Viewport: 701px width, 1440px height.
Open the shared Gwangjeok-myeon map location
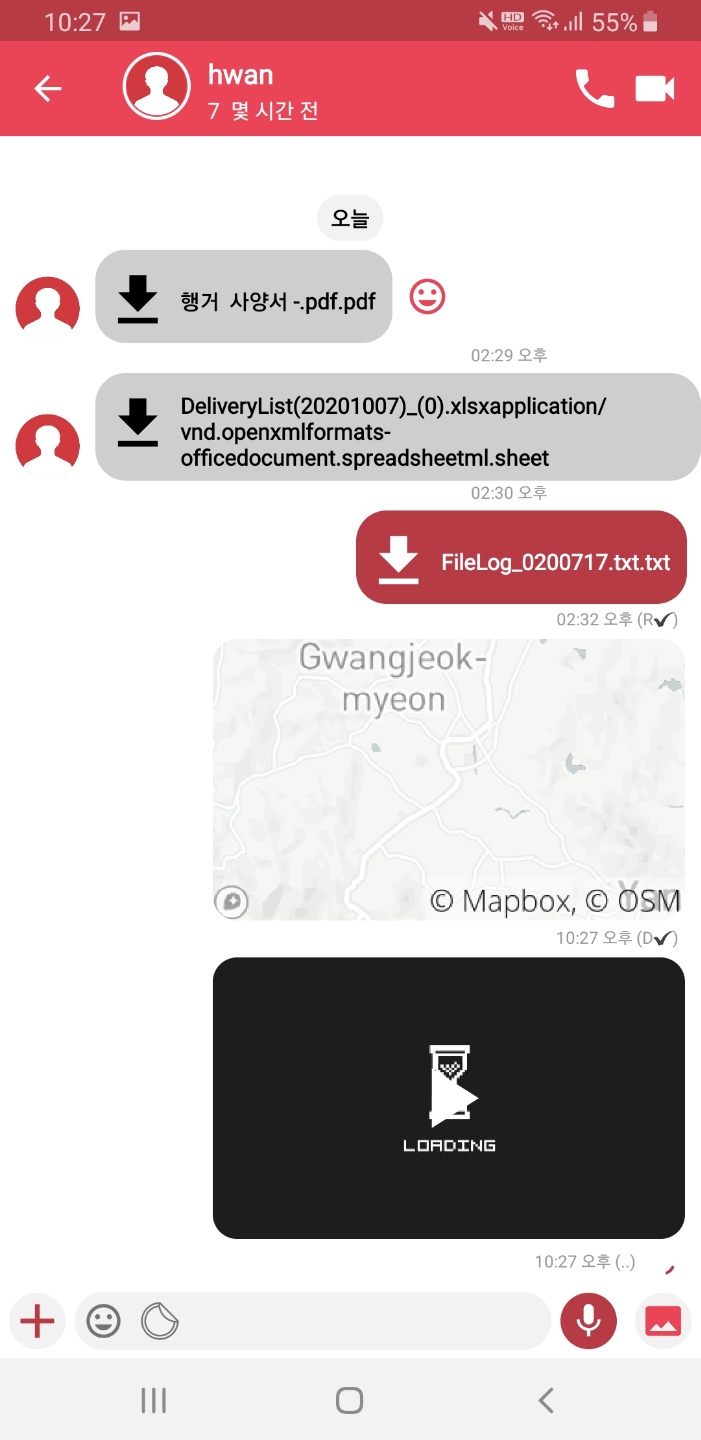pos(448,778)
